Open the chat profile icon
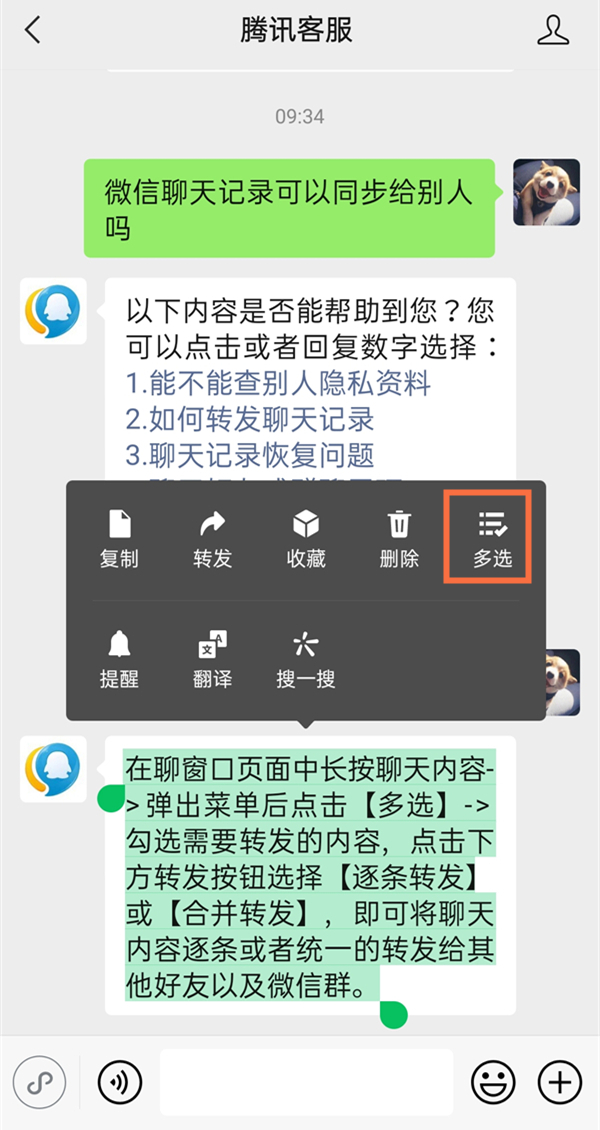The width and height of the screenshot is (600, 1130). pyautogui.click(x=553, y=30)
